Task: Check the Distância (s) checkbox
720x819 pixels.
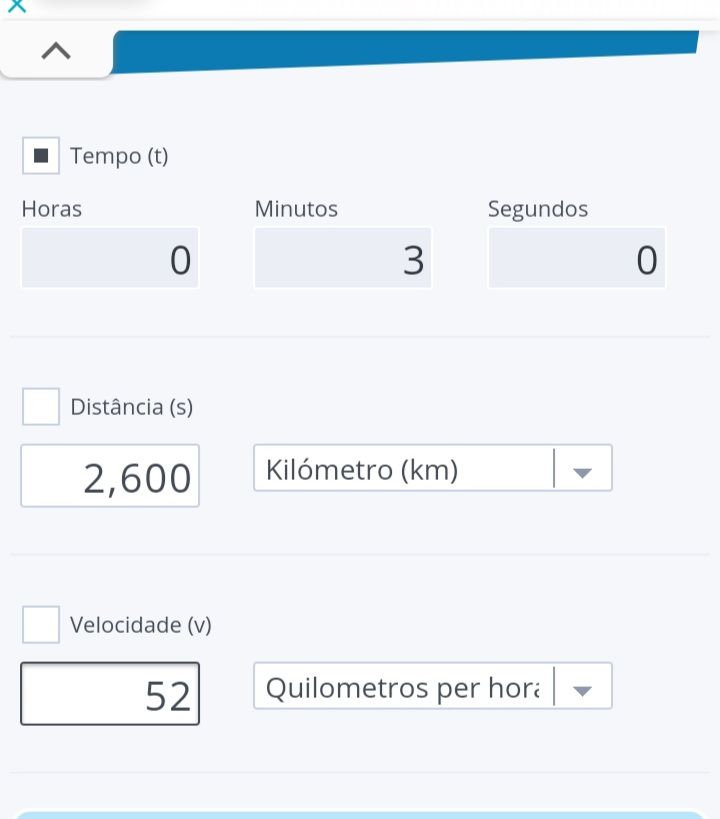Action: click(41, 407)
